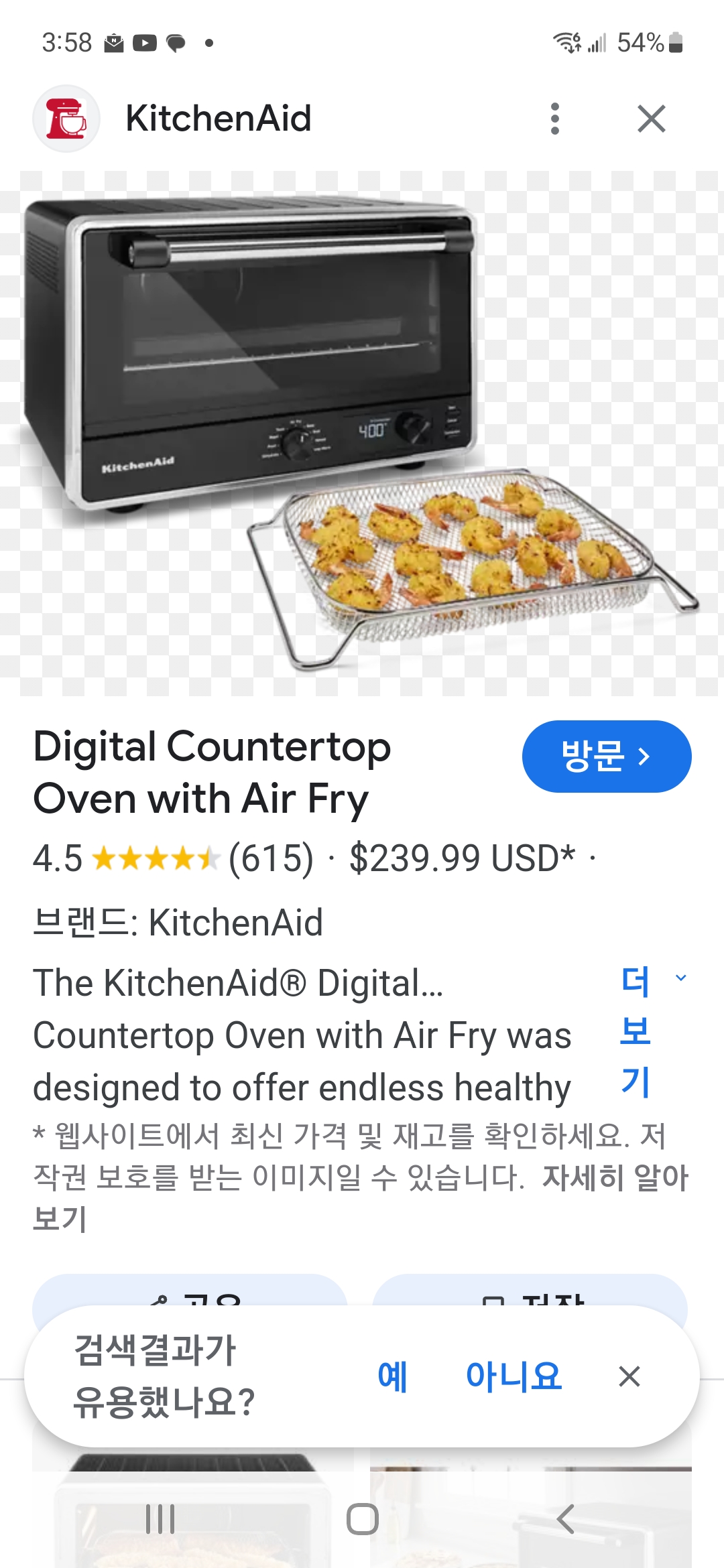724x1568 pixels.
Task: Open the countertop oven product image
Action: pos(362,433)
